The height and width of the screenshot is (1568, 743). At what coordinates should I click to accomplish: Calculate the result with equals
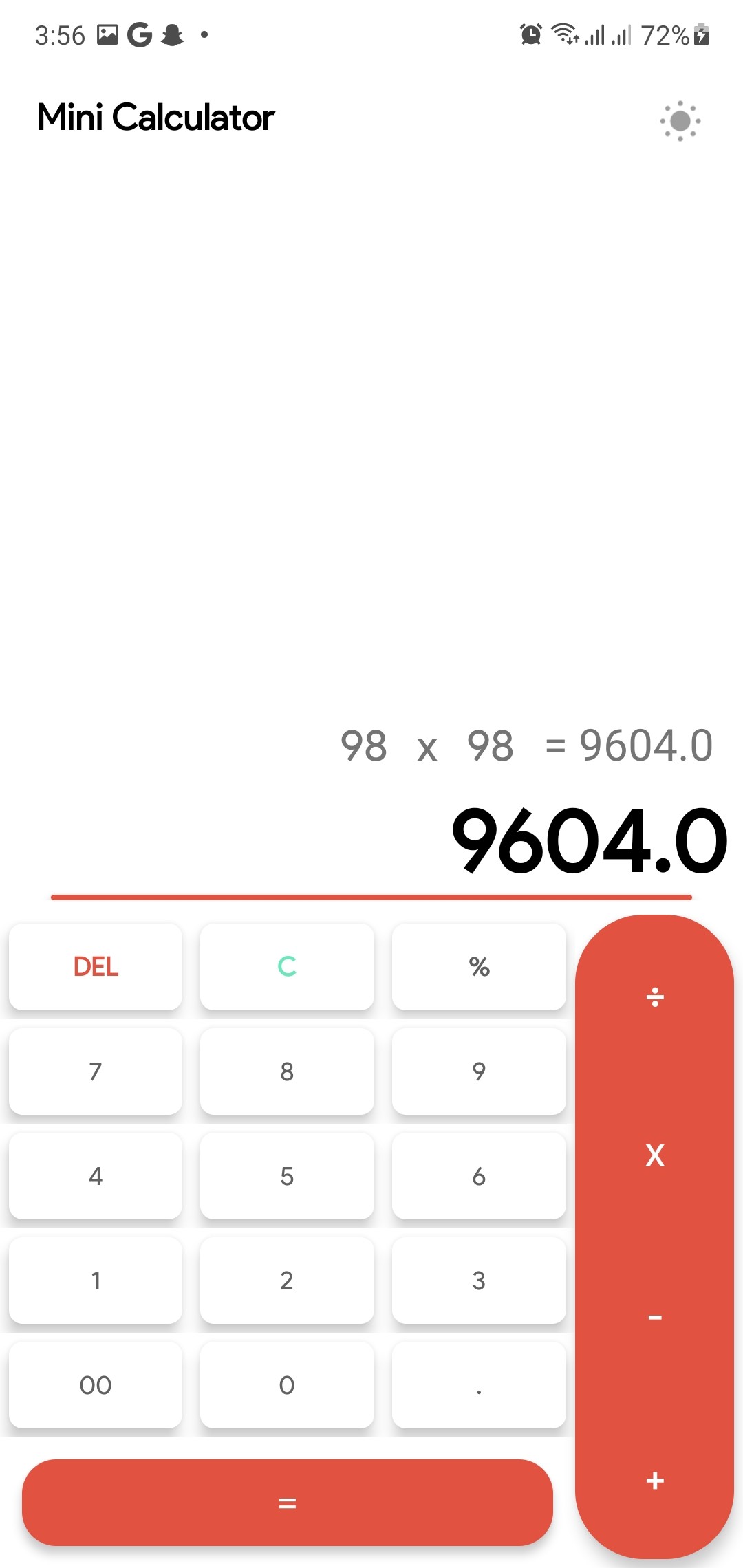click(x=287, y=1503)
